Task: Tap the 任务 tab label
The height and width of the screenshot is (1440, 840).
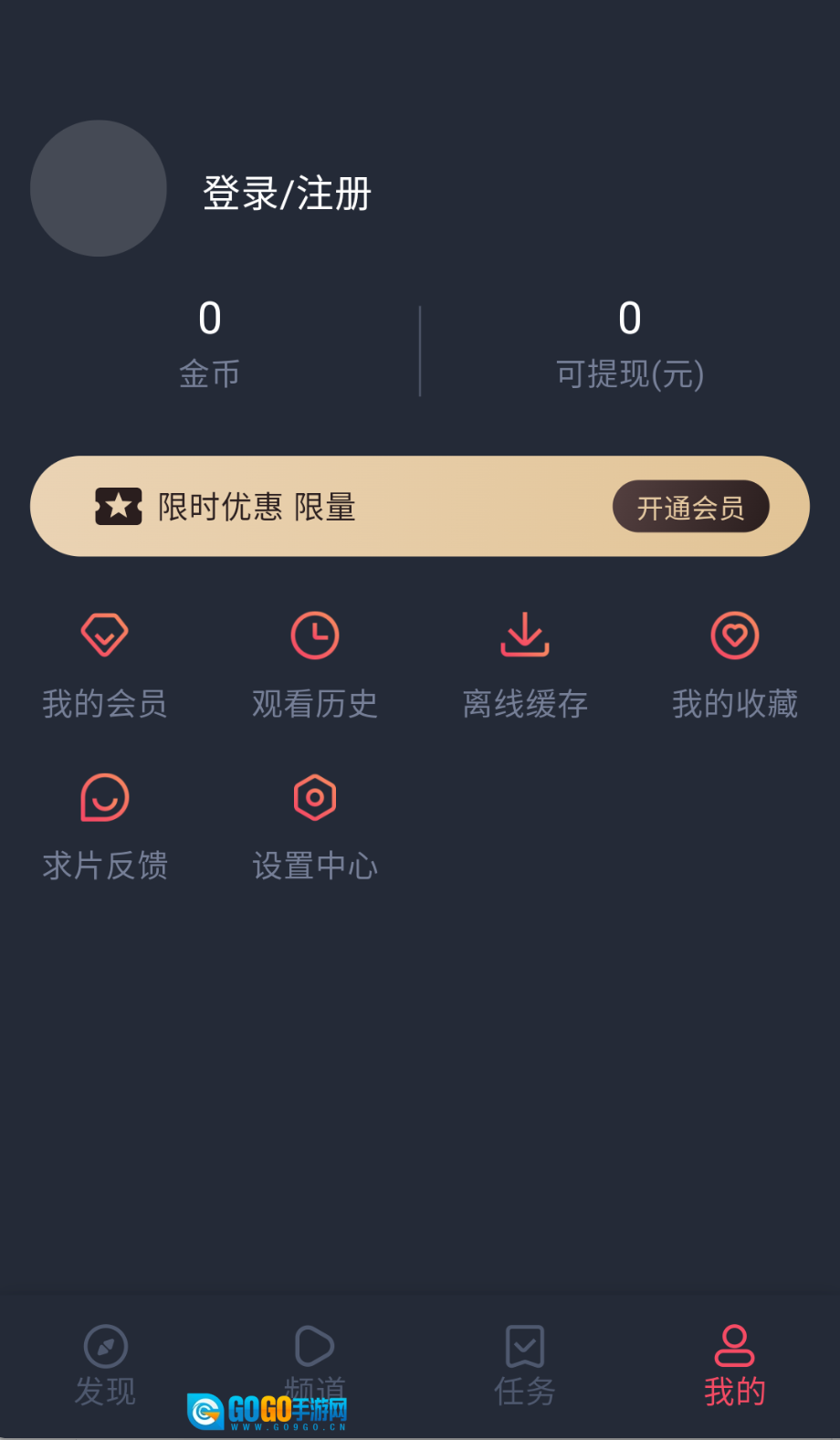Action: point(524,1391)
